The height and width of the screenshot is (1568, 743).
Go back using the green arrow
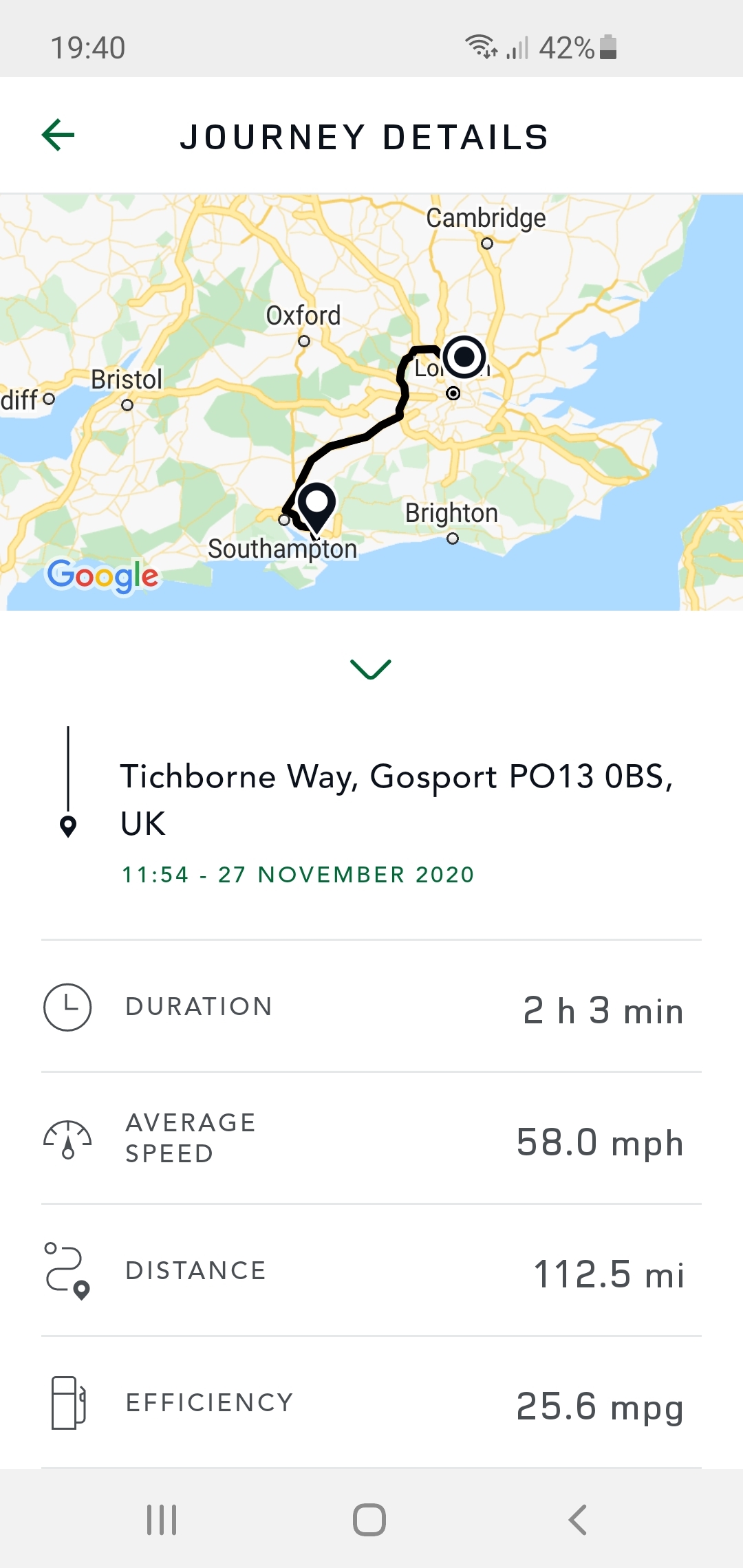58,135
